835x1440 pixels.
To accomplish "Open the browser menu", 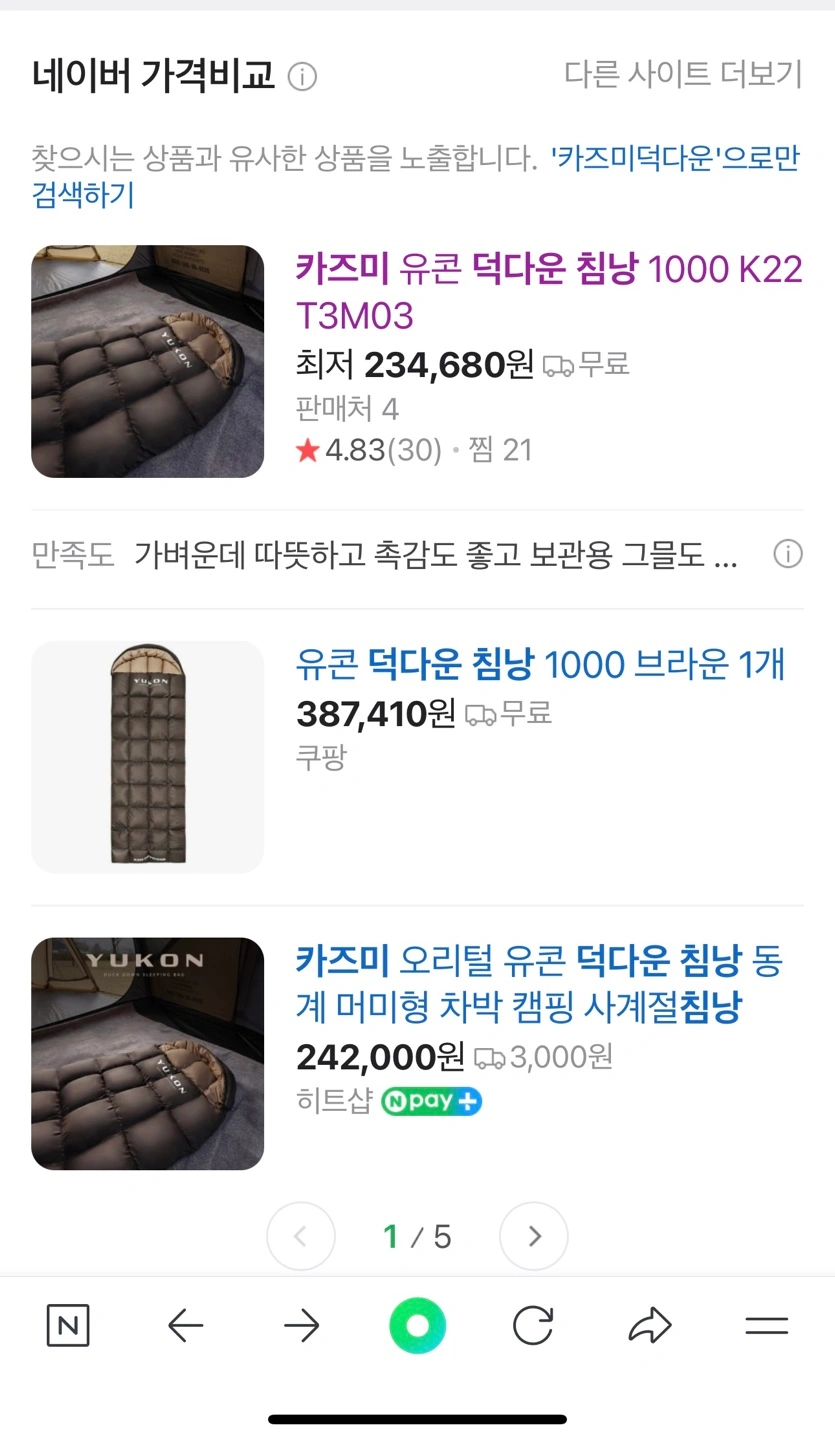I will [x=767, y=1326].
